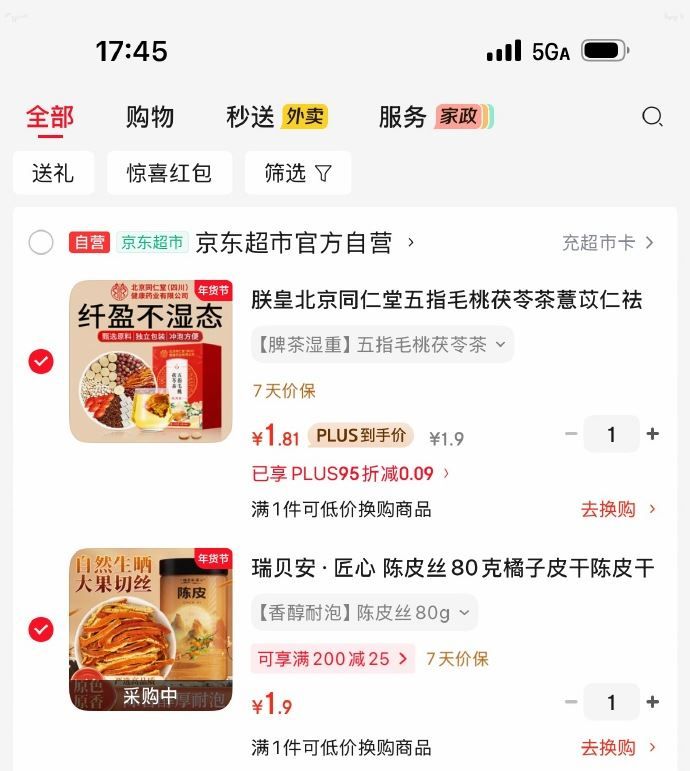The height and width of the screenshot is (771, 690).
Task: Change the 【脾茶湿重】五指毛桃茯苓茶 variant
Action: pos(381,345)
